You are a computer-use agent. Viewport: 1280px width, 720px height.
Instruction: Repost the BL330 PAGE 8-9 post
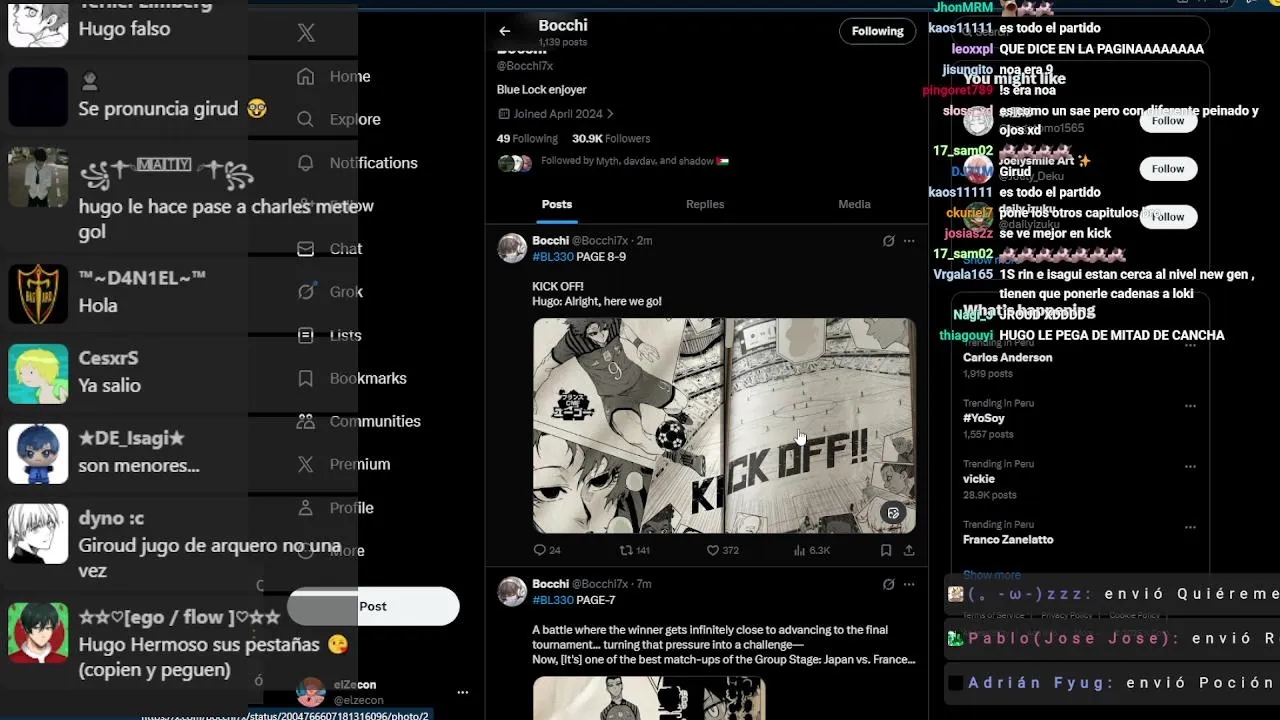point(626,550)
